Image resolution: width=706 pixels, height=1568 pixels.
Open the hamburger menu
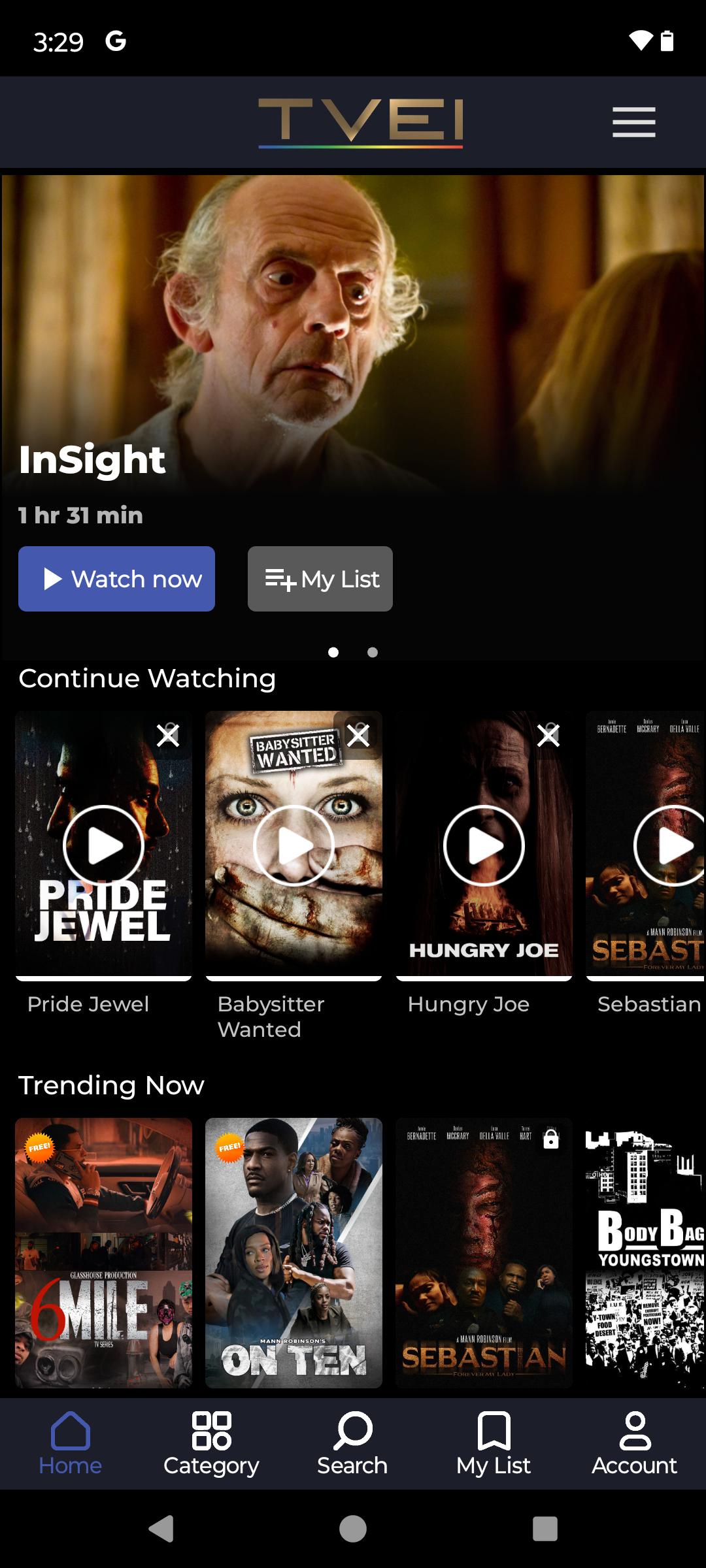[633, 122]
